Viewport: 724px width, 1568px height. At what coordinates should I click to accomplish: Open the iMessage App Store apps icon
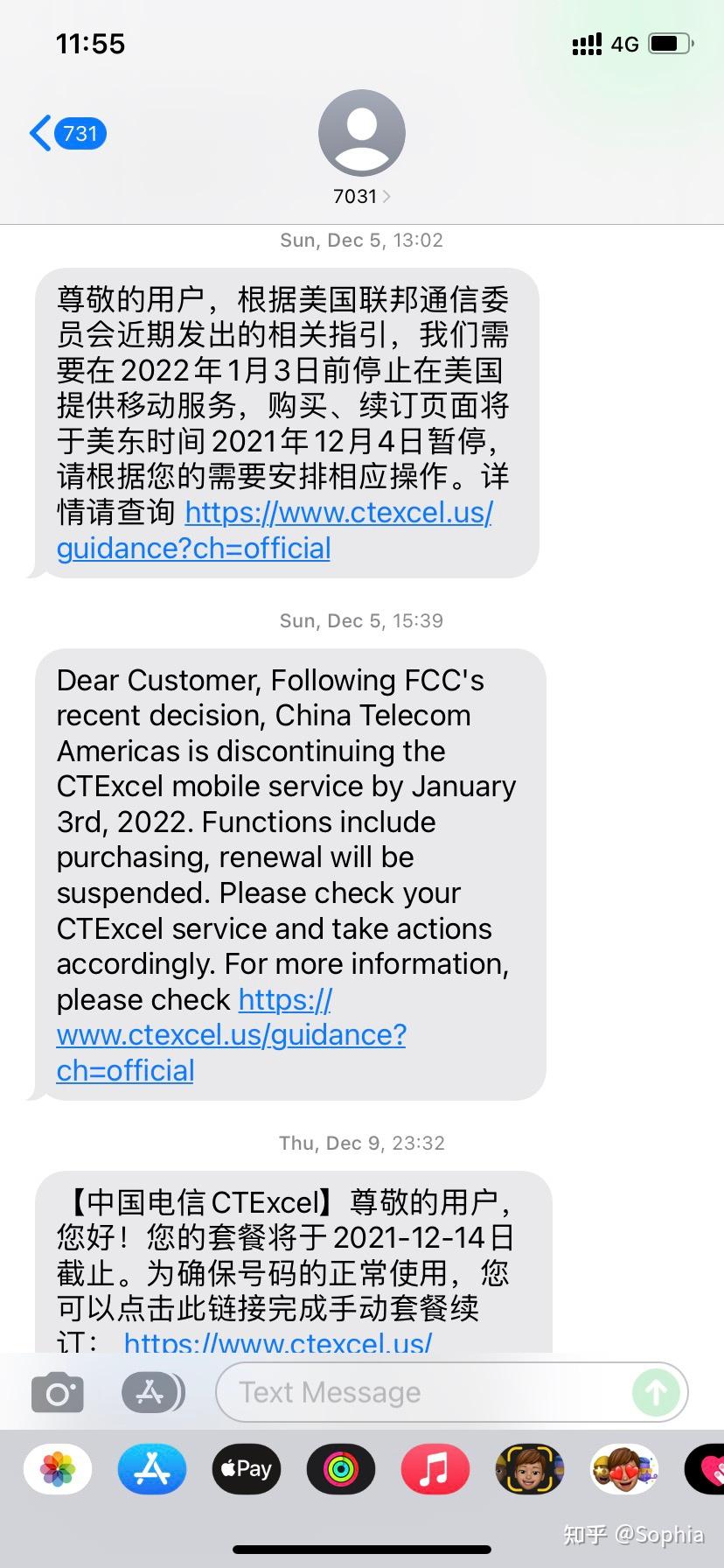[151, 1391]
